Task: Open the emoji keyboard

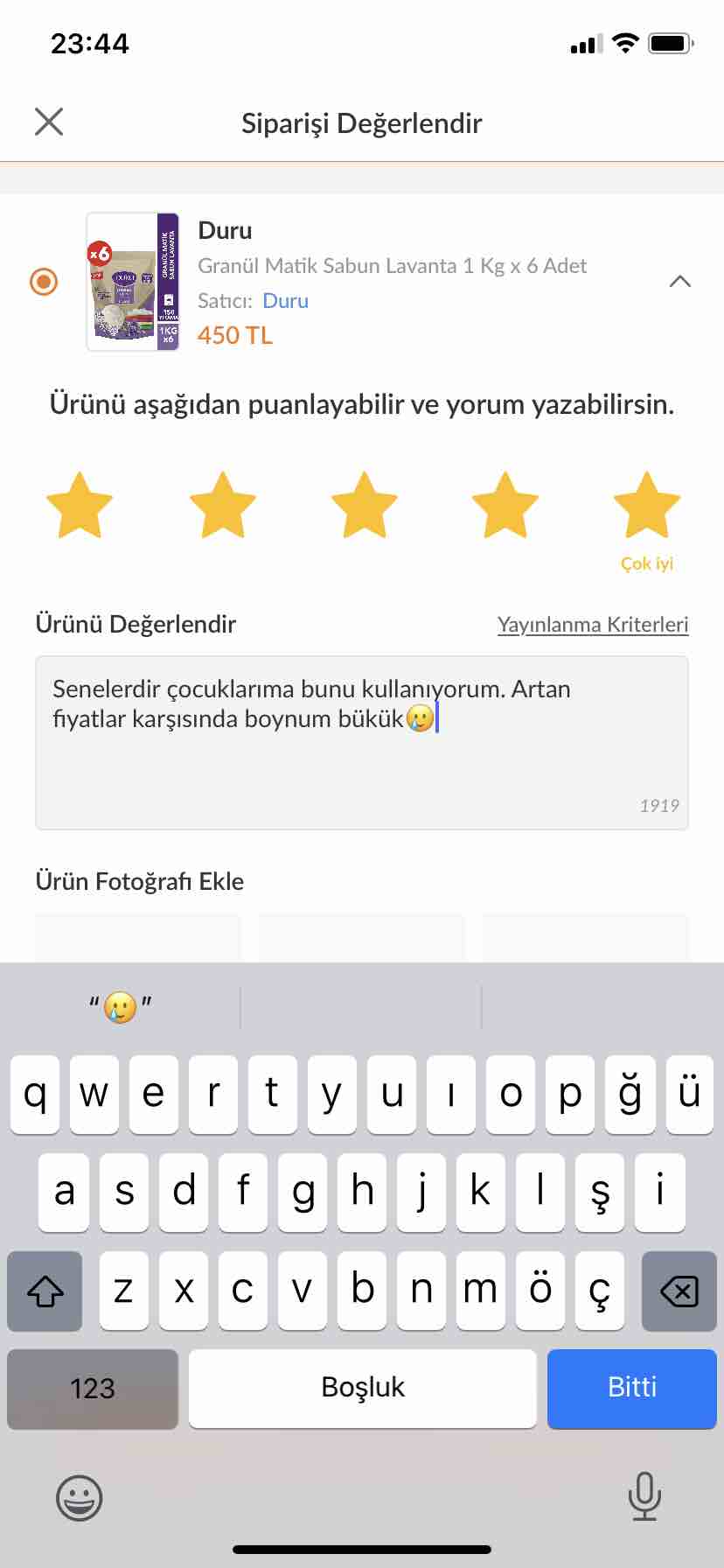Action: click(80, 1497)
